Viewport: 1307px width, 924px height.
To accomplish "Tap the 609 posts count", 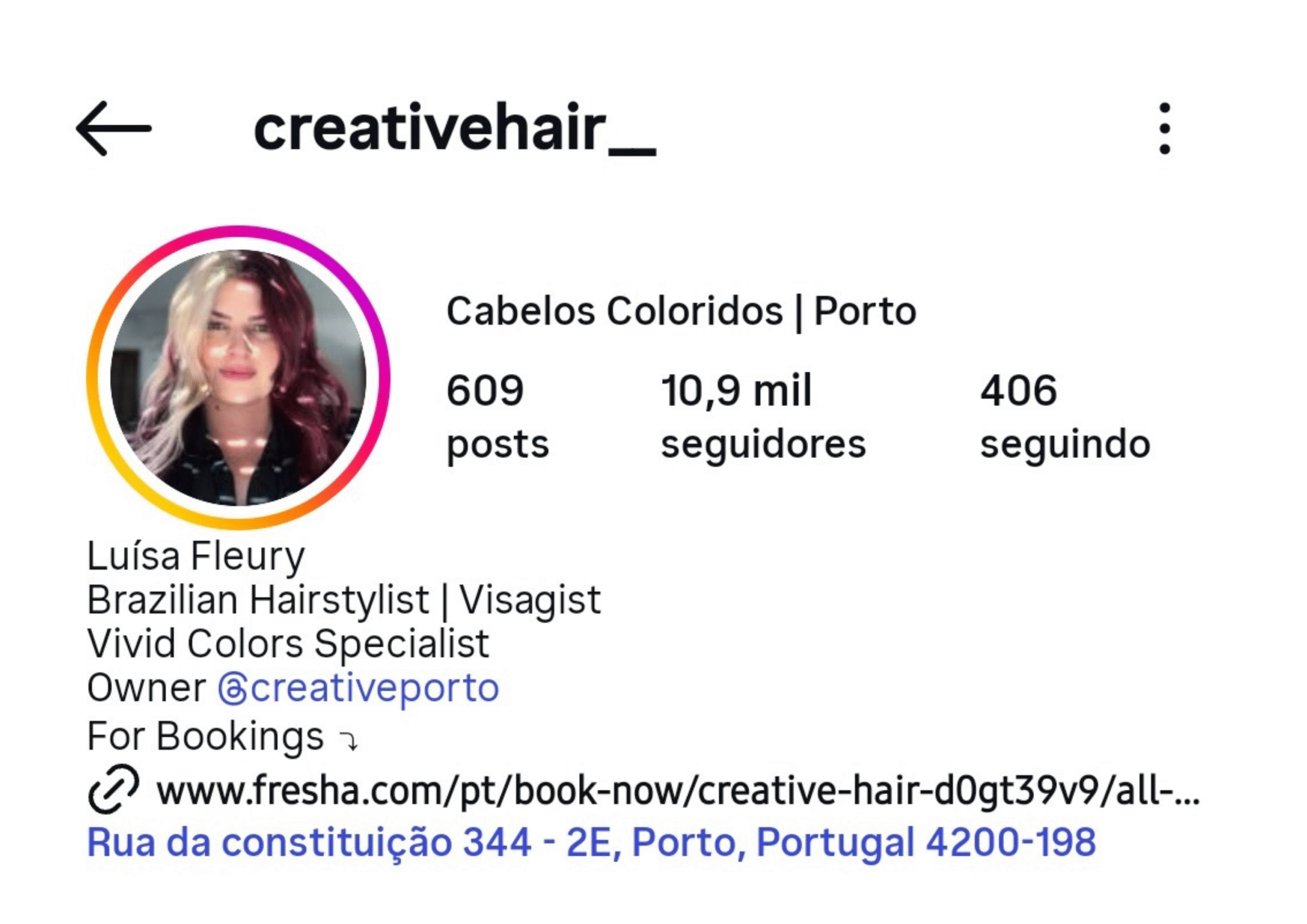I will pos(497,416).
